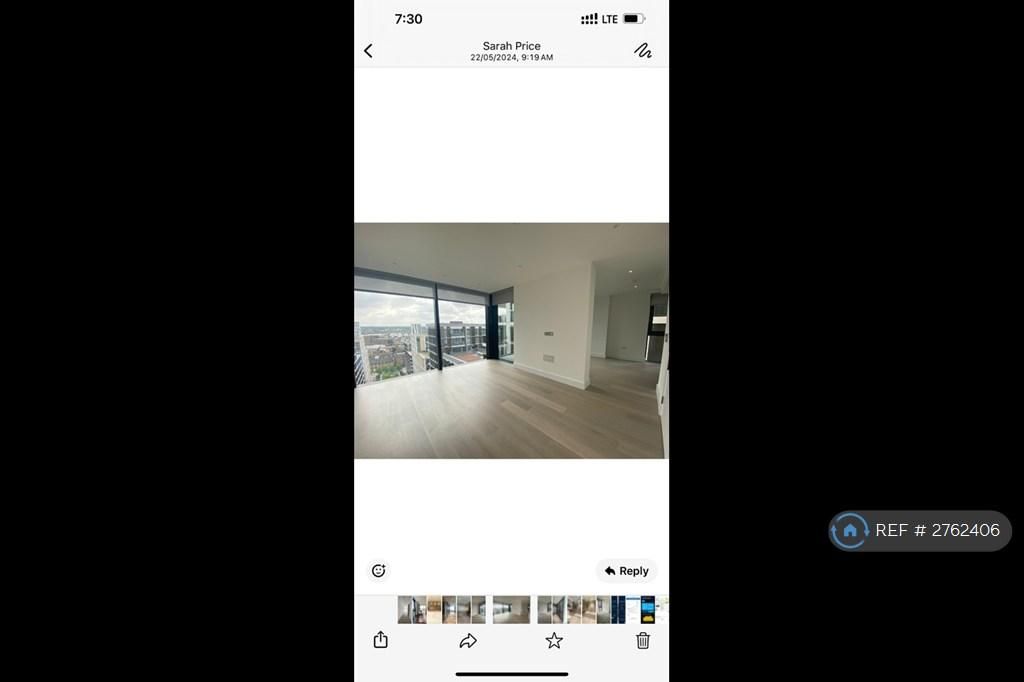Add an emoji reaction to the photo
This screenshot has height=682, width=1024.
point(378,571)
